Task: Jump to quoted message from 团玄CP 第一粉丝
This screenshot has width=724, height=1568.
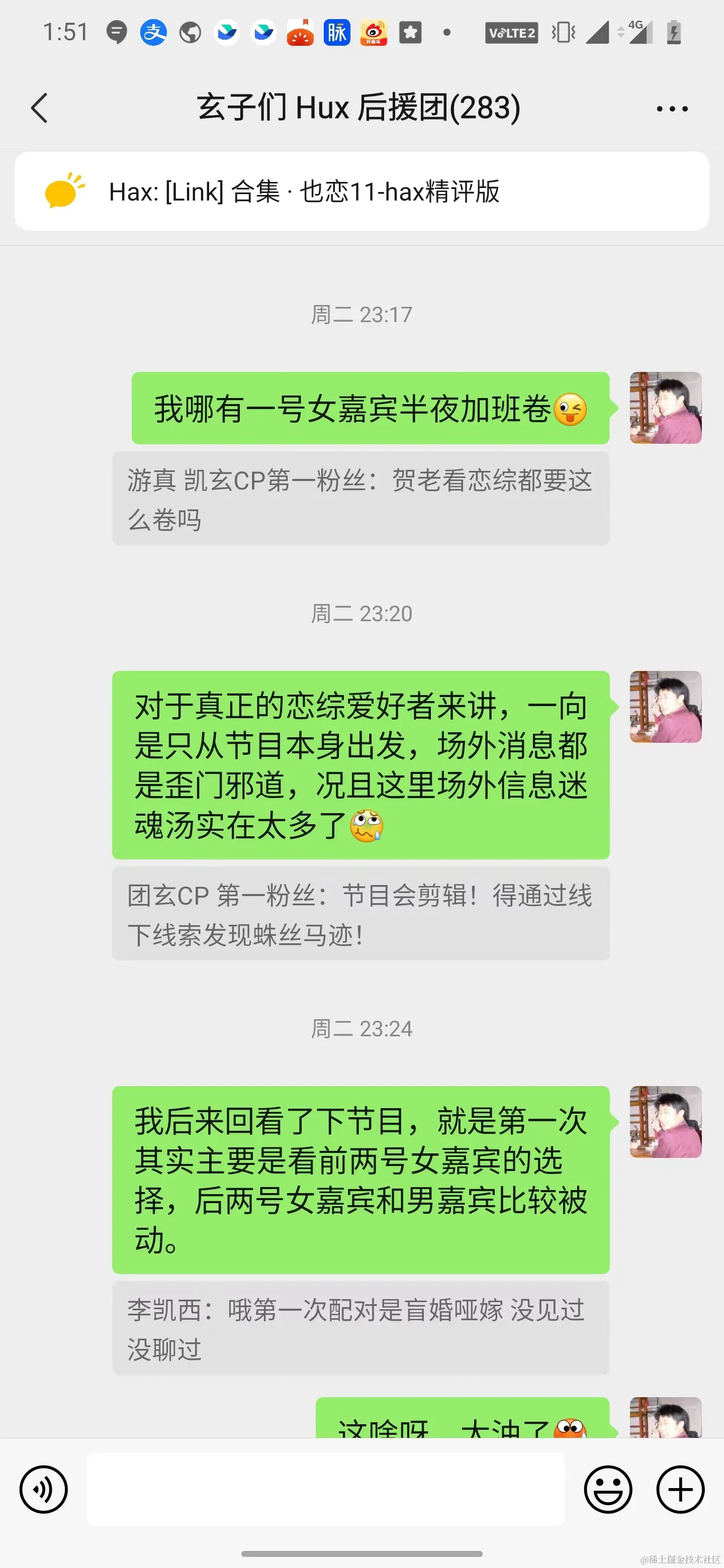Action: pyautogui.click(x=360, y=914)
